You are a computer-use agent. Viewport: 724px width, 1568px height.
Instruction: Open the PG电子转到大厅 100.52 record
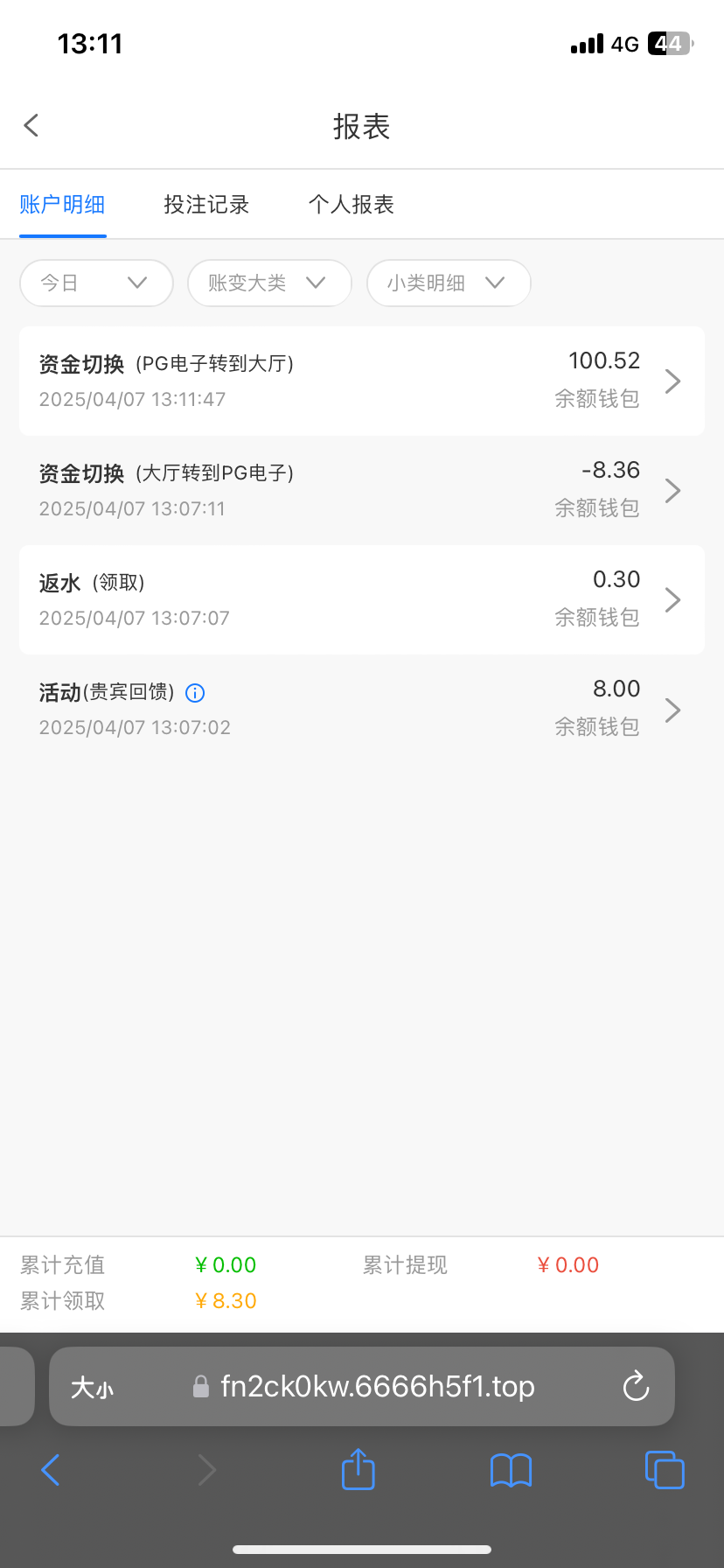tap(361, 381)
